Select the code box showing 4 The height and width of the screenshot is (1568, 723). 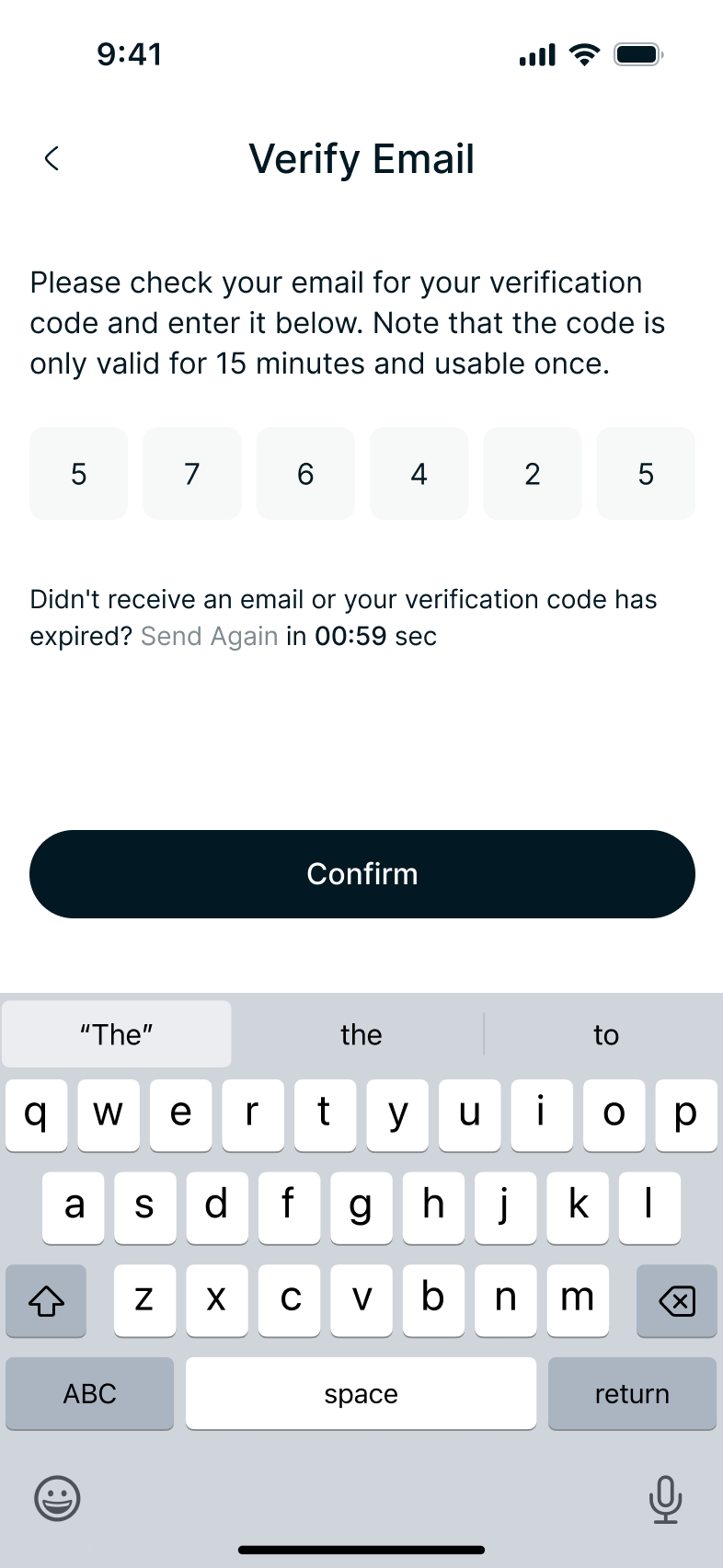[x=419, y=474]
